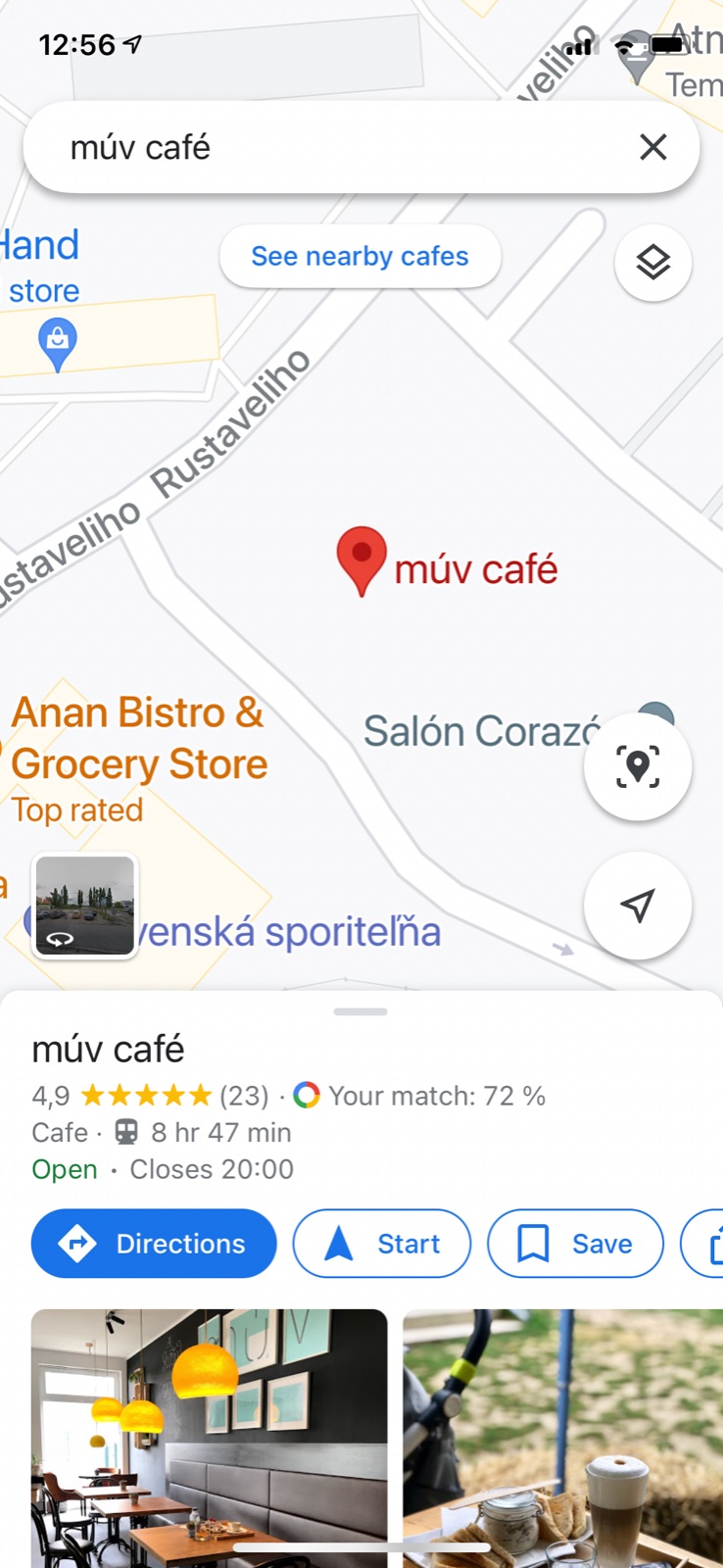Viewport: 723px width, 1568px height.
Task: Open Salón Corazón on the map
Action: point(480,731)
